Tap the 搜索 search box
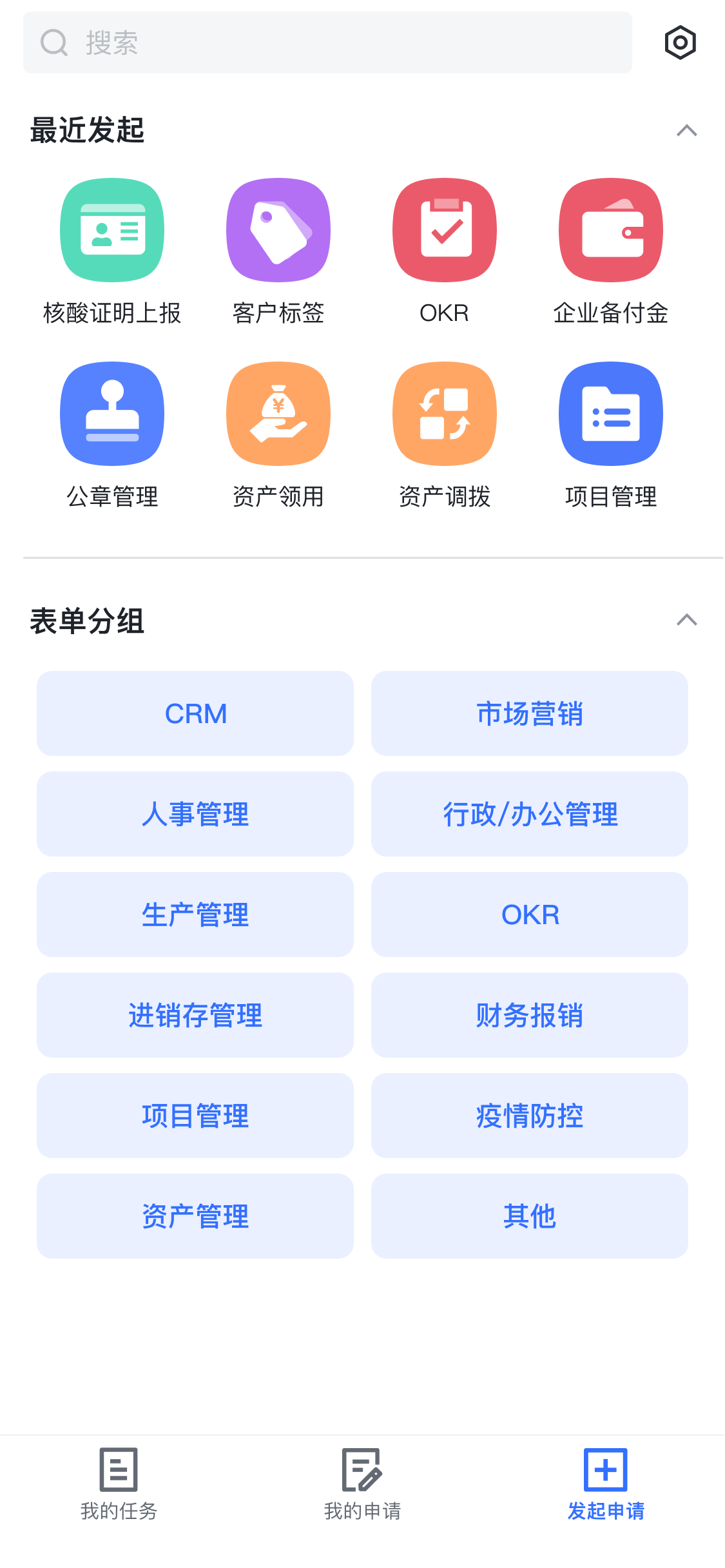725x1568 pixels. tap(327, 43)
